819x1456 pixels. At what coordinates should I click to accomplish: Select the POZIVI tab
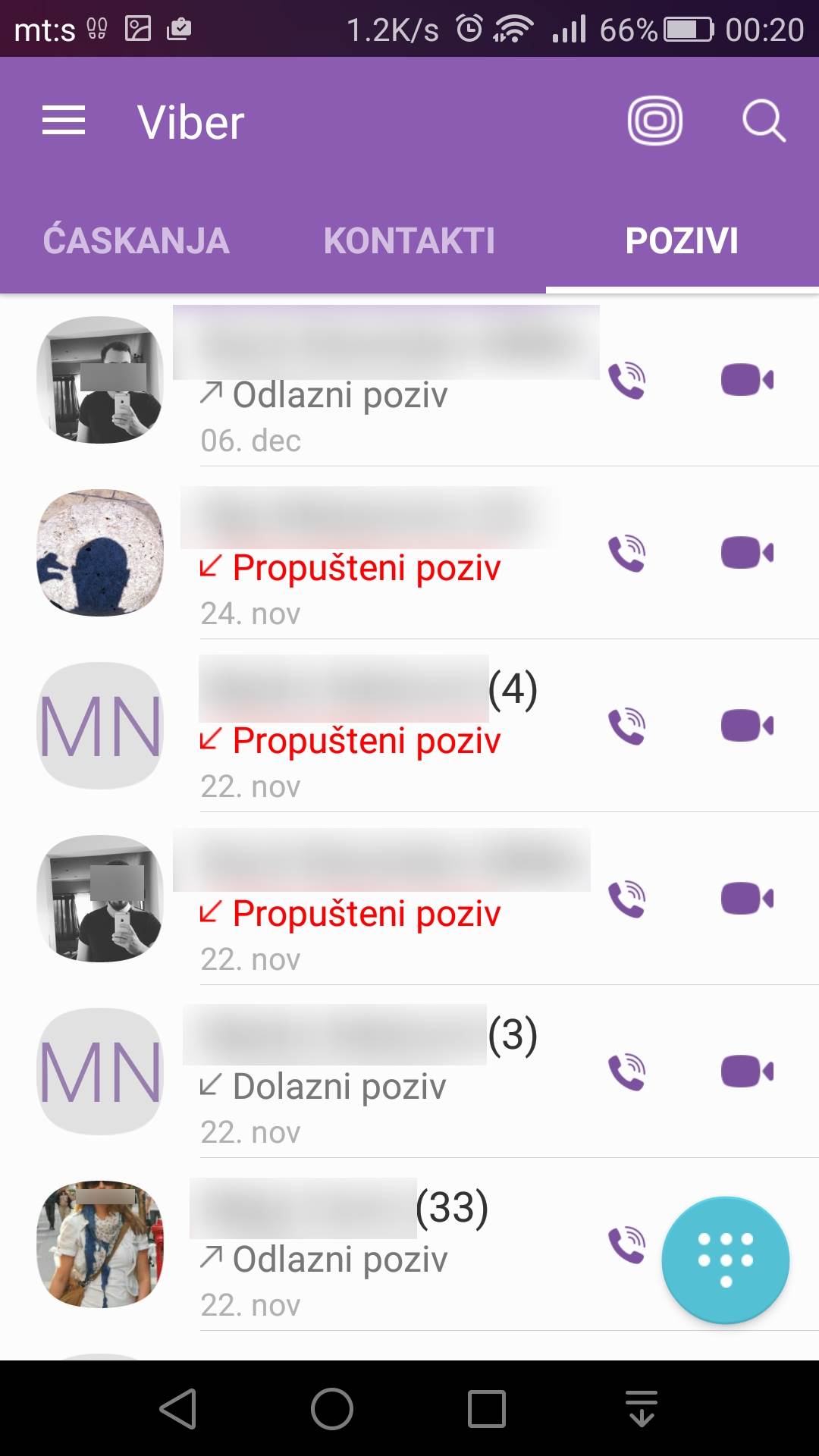[682, 241]
